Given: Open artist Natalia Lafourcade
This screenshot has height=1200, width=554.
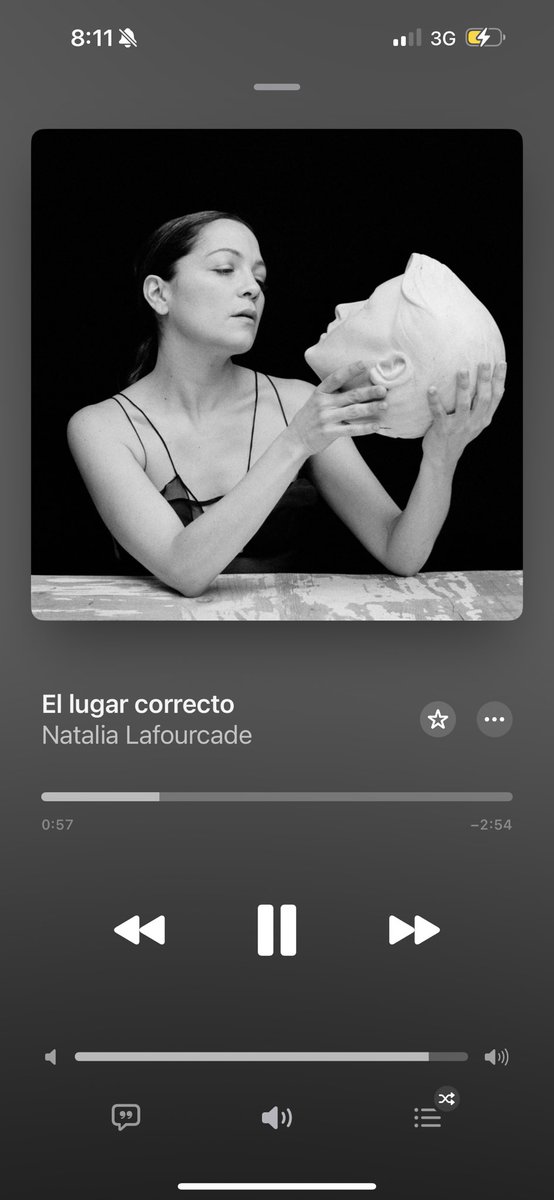Looking at the screenshot, I should (147, 735).
